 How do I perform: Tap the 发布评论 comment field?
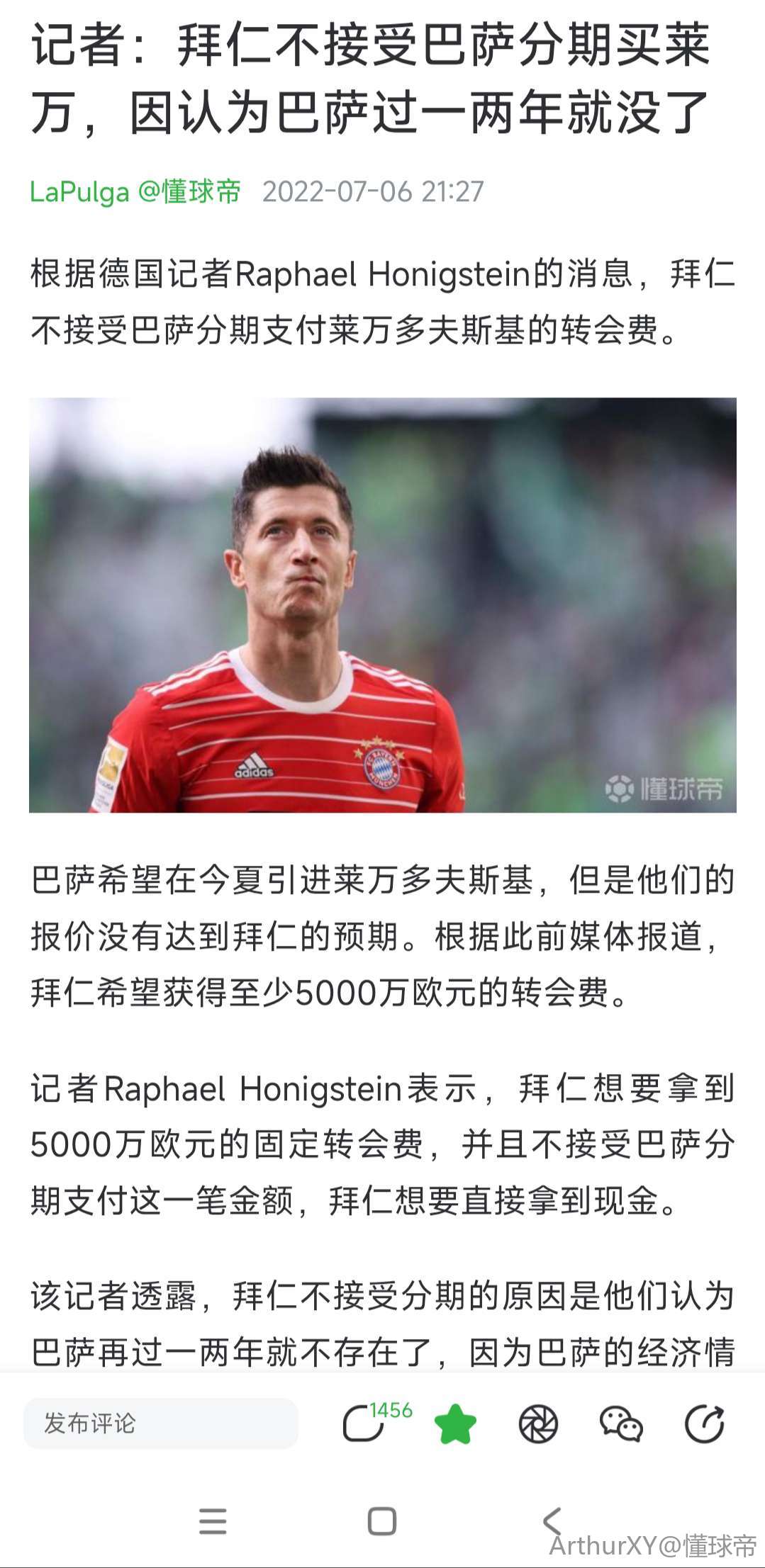pyautogui.click(x=160, y=1423)
